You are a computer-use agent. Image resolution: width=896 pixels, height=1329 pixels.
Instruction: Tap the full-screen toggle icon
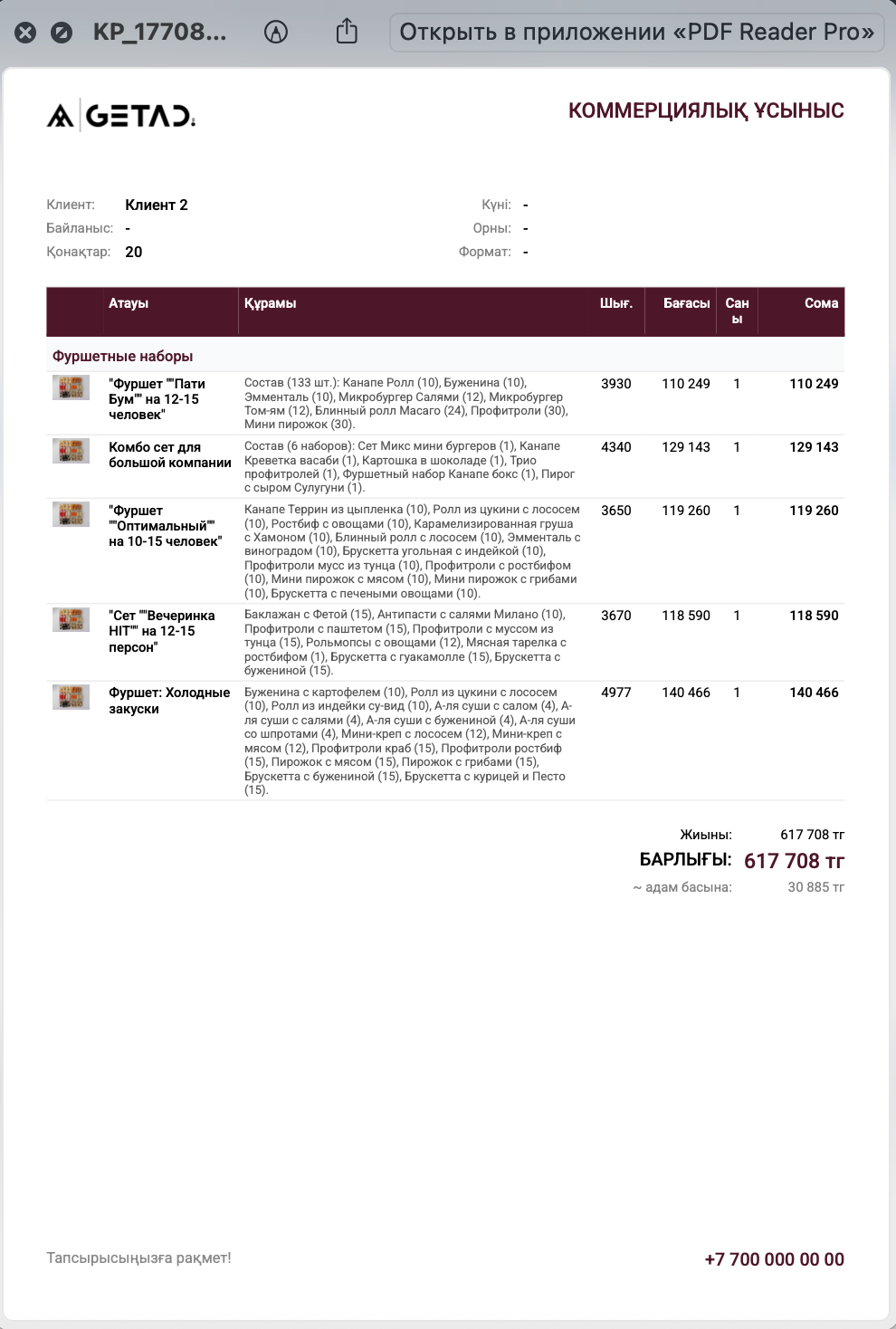coord(62,33)
